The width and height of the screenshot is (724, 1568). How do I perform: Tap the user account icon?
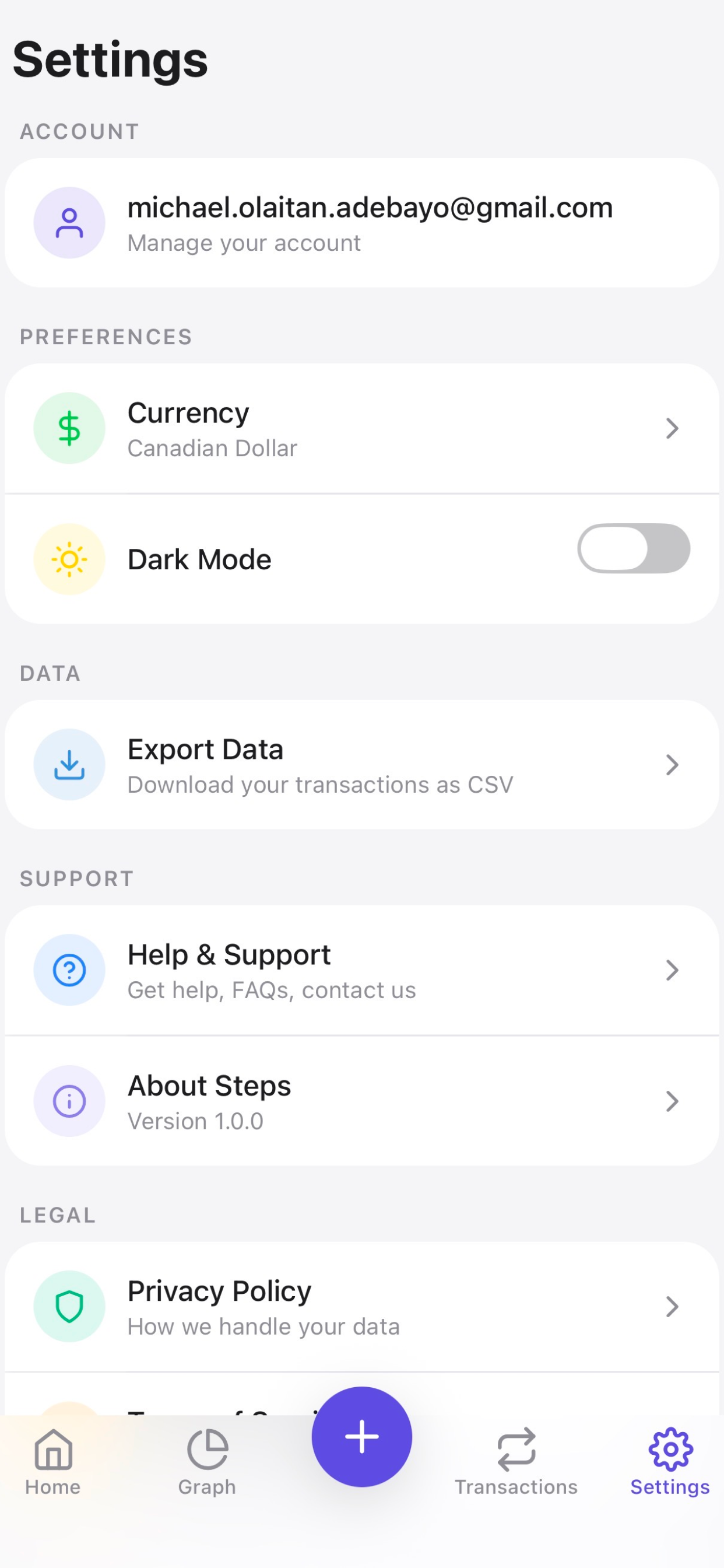click(x=69, y=222)
